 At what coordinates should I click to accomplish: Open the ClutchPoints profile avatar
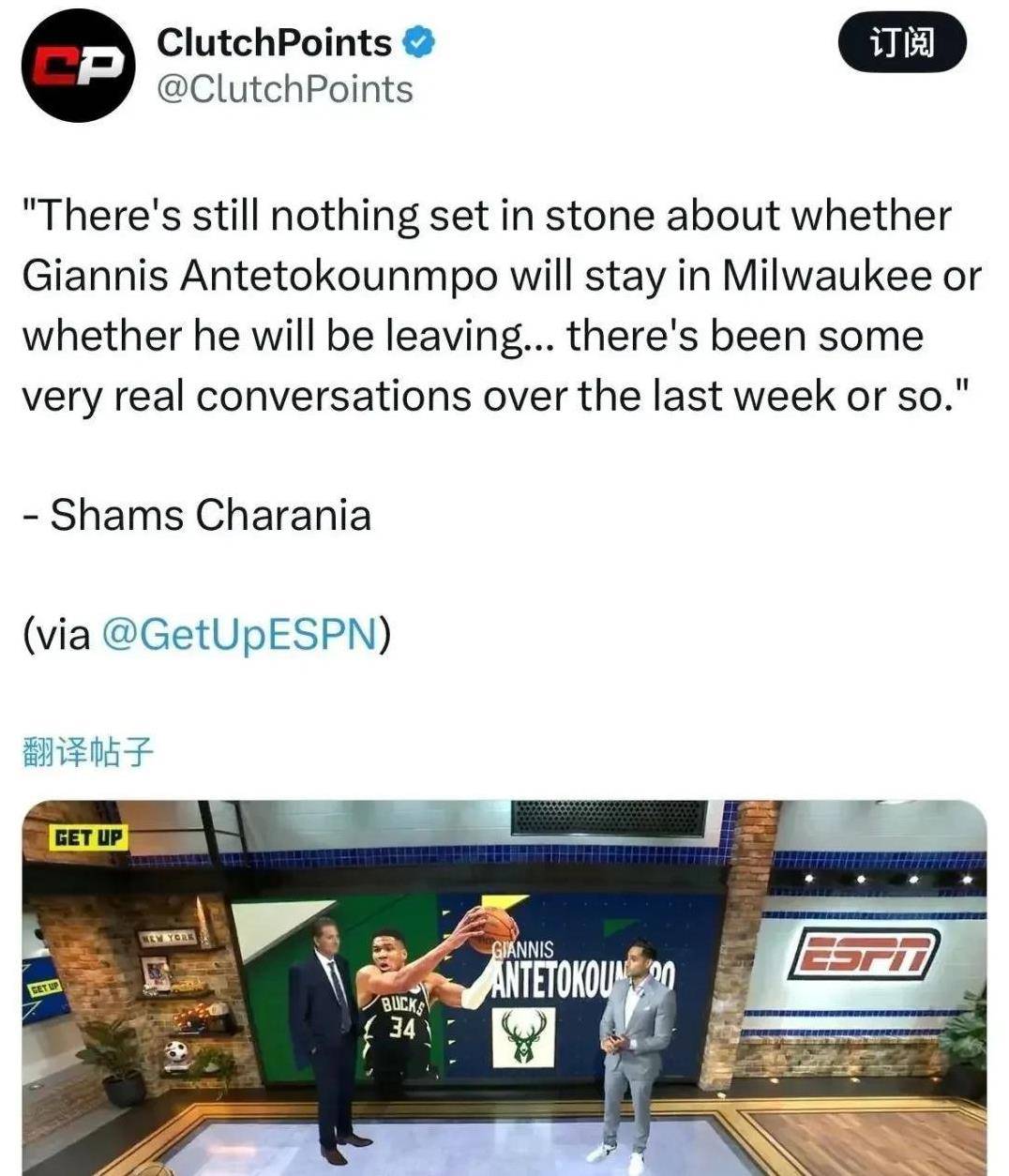78,68
